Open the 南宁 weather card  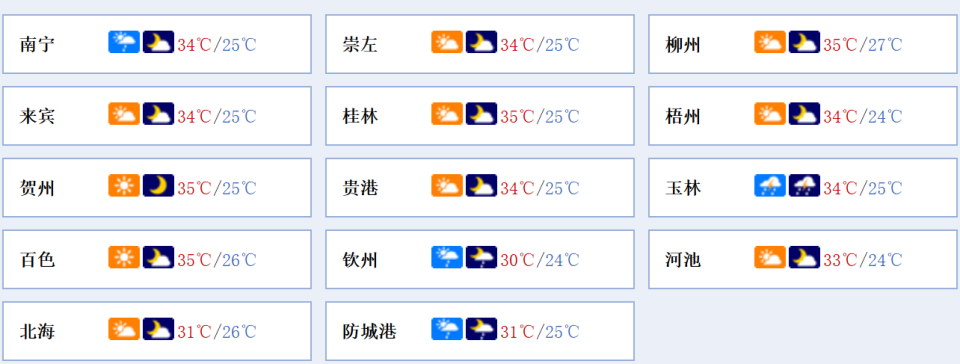click(x=157, y=44)
